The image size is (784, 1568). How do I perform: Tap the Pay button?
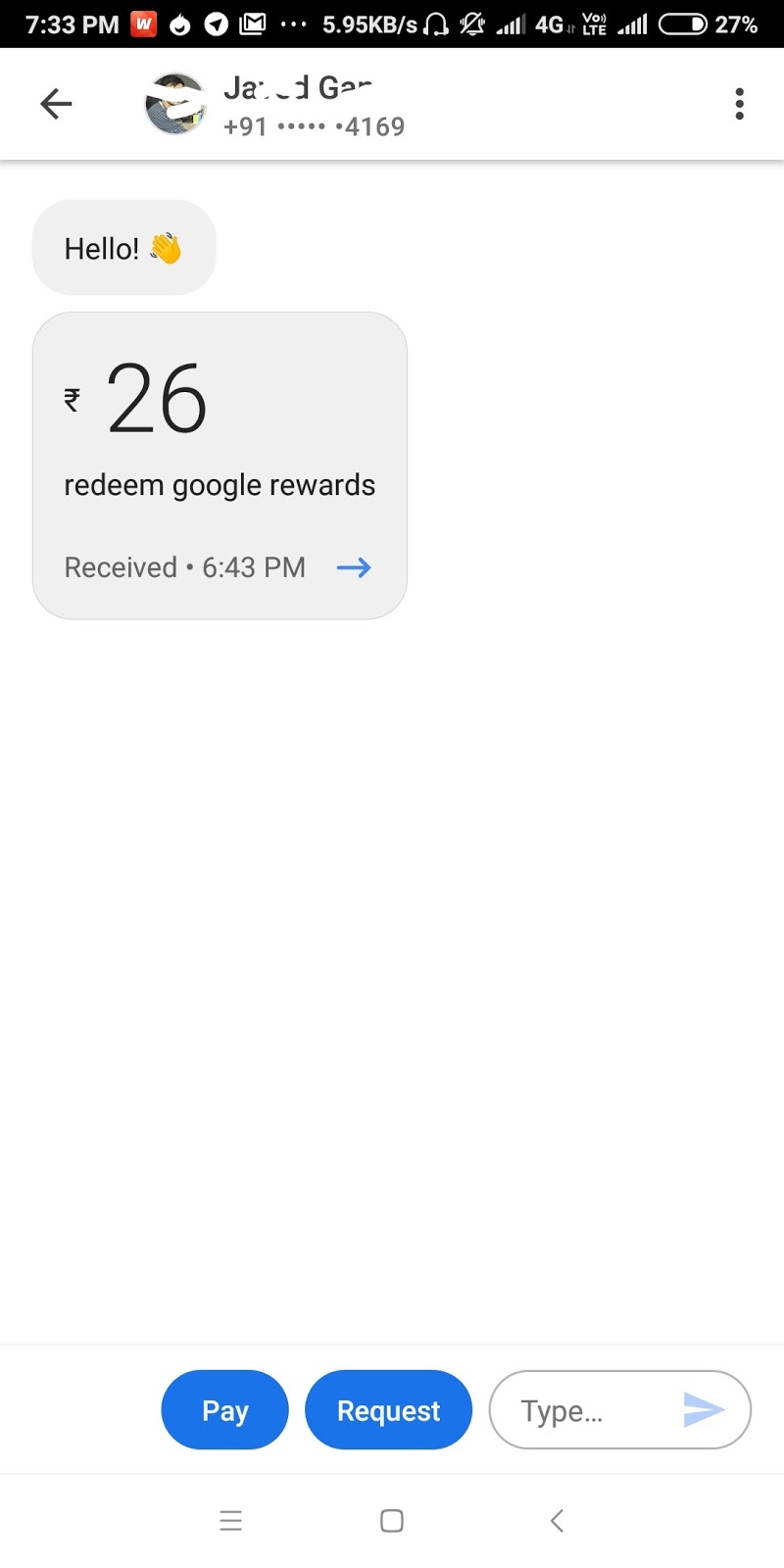(224, 1409)
